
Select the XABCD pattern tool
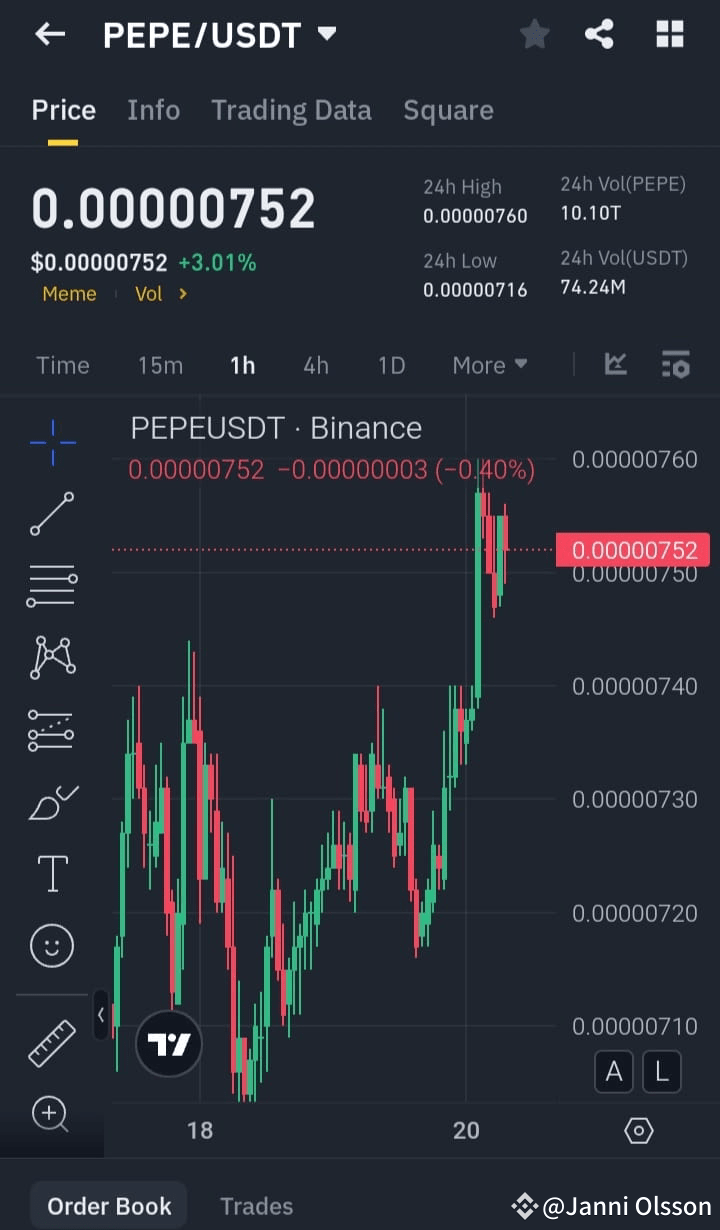pos(51,657)
